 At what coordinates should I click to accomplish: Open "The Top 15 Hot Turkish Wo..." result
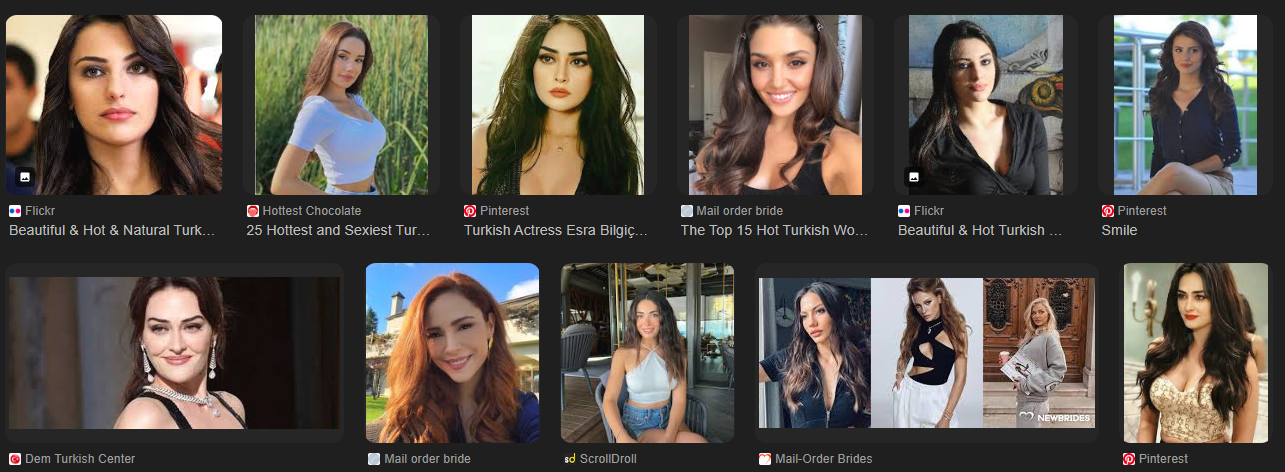774,230
